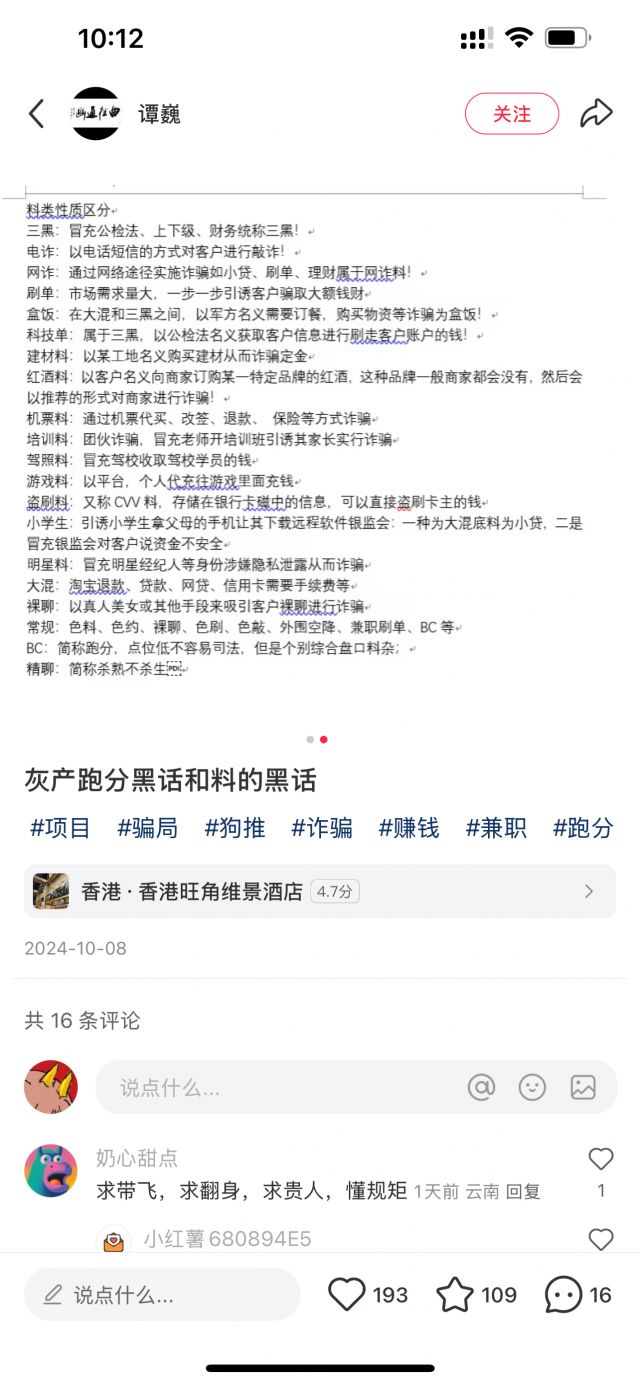Mention someone with the @ icon

click(481, 1087)
